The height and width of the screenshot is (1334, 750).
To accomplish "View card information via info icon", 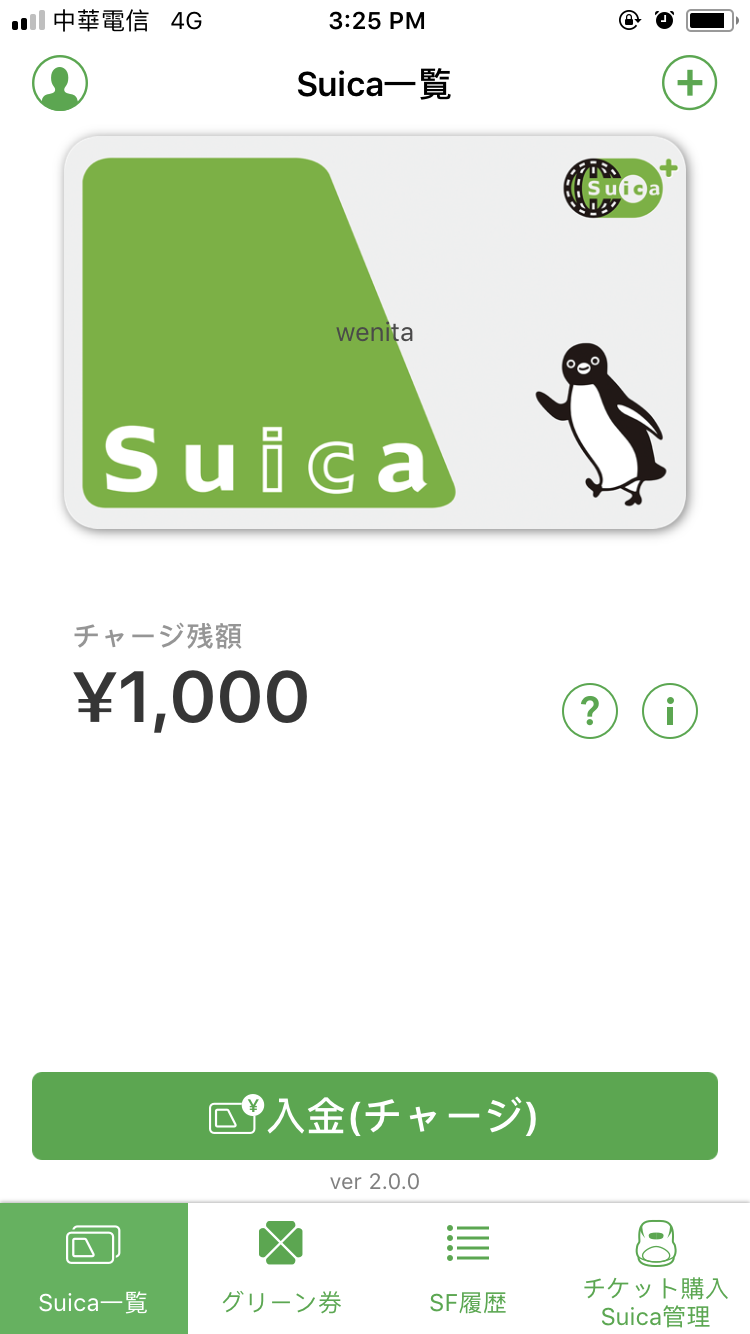I will 669,710.
